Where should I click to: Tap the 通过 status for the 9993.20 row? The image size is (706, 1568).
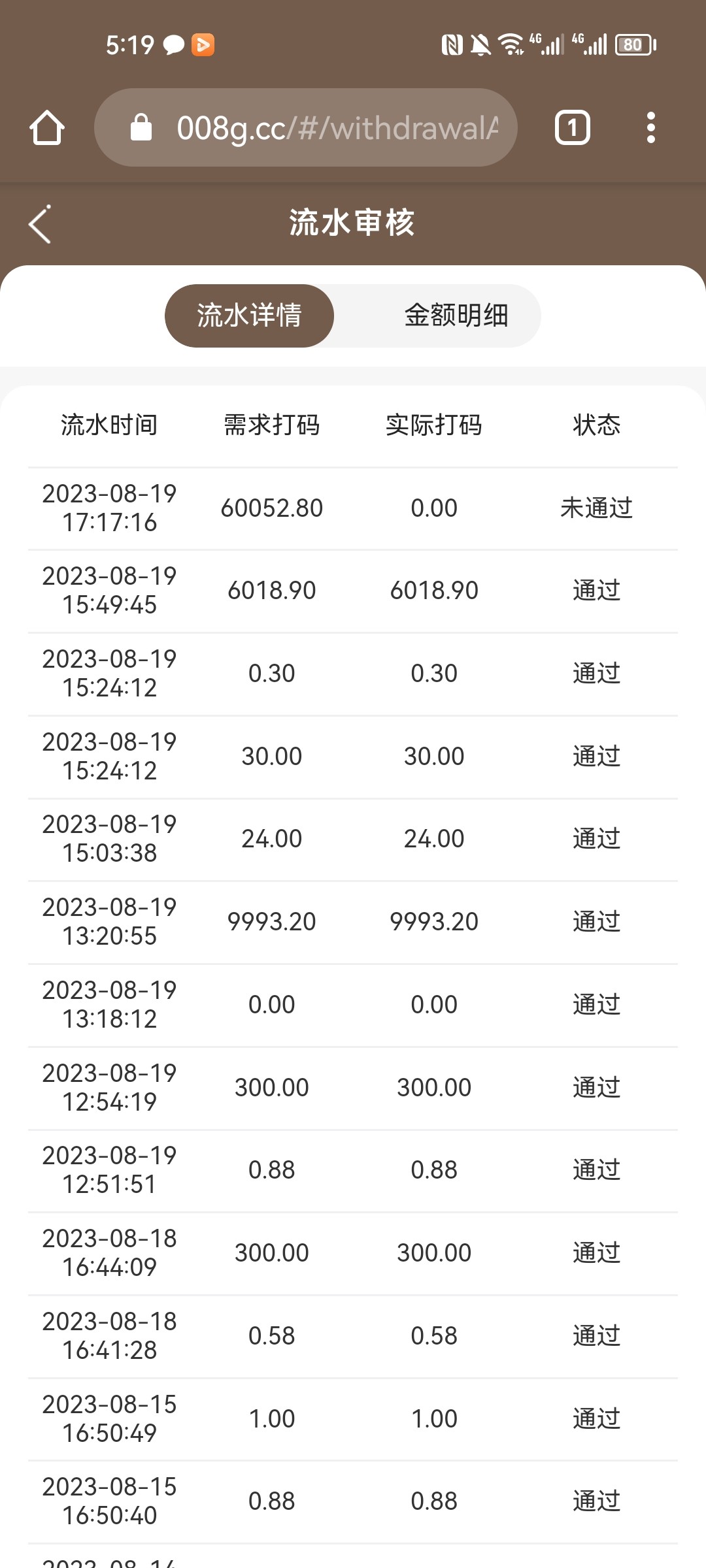click(x=596, y=921)
